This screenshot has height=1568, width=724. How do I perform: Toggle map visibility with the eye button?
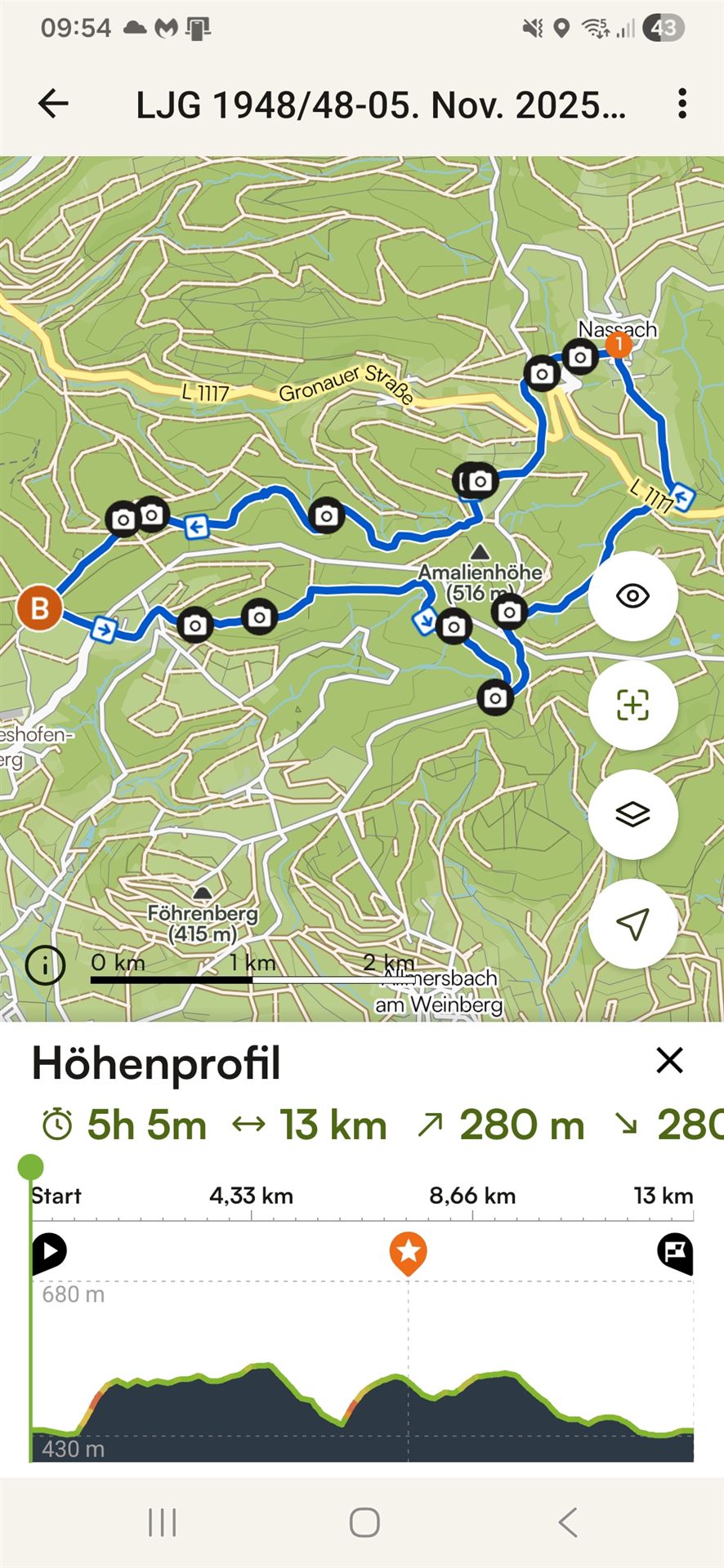pyautogui.click(x=632, y=596)
